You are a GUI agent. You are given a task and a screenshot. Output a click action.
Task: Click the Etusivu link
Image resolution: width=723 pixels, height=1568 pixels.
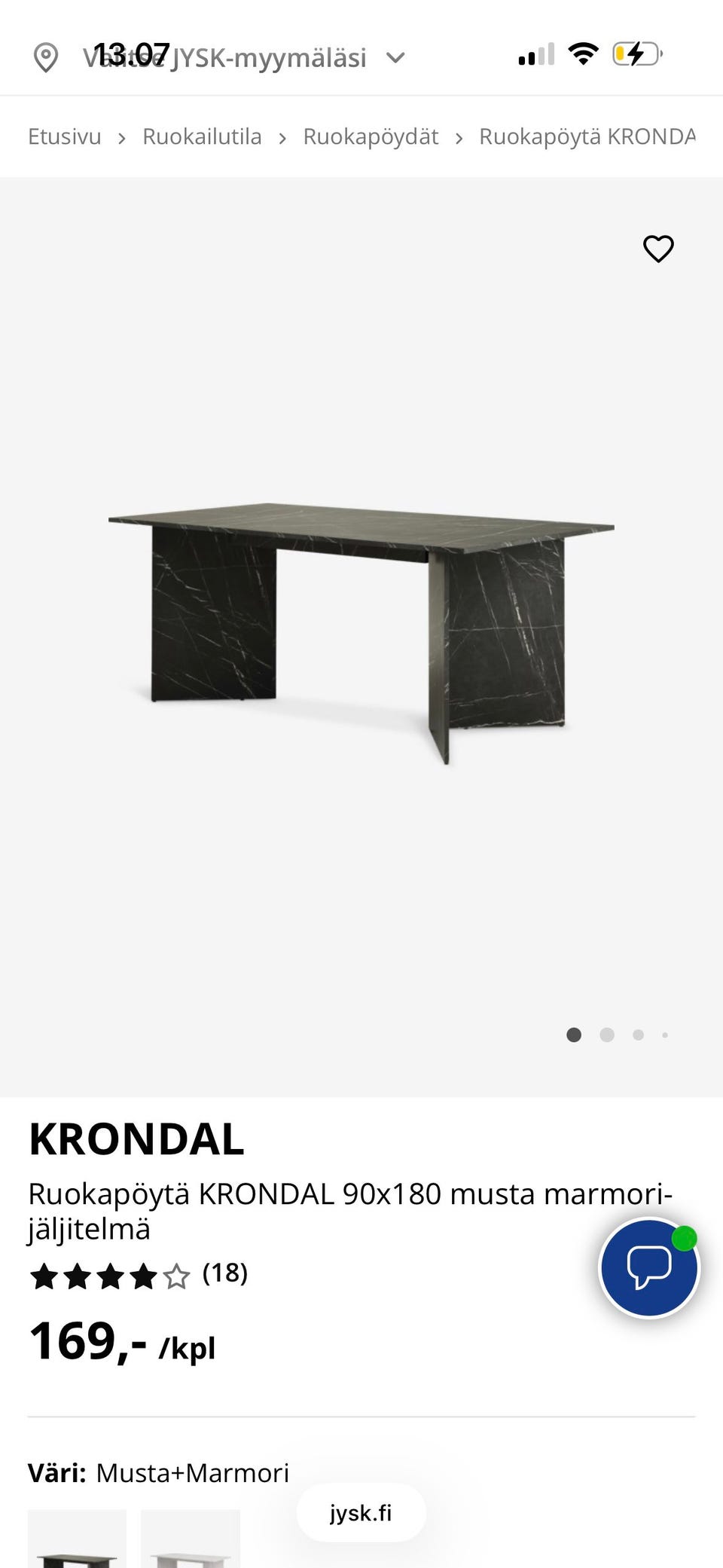pos(64,136)
